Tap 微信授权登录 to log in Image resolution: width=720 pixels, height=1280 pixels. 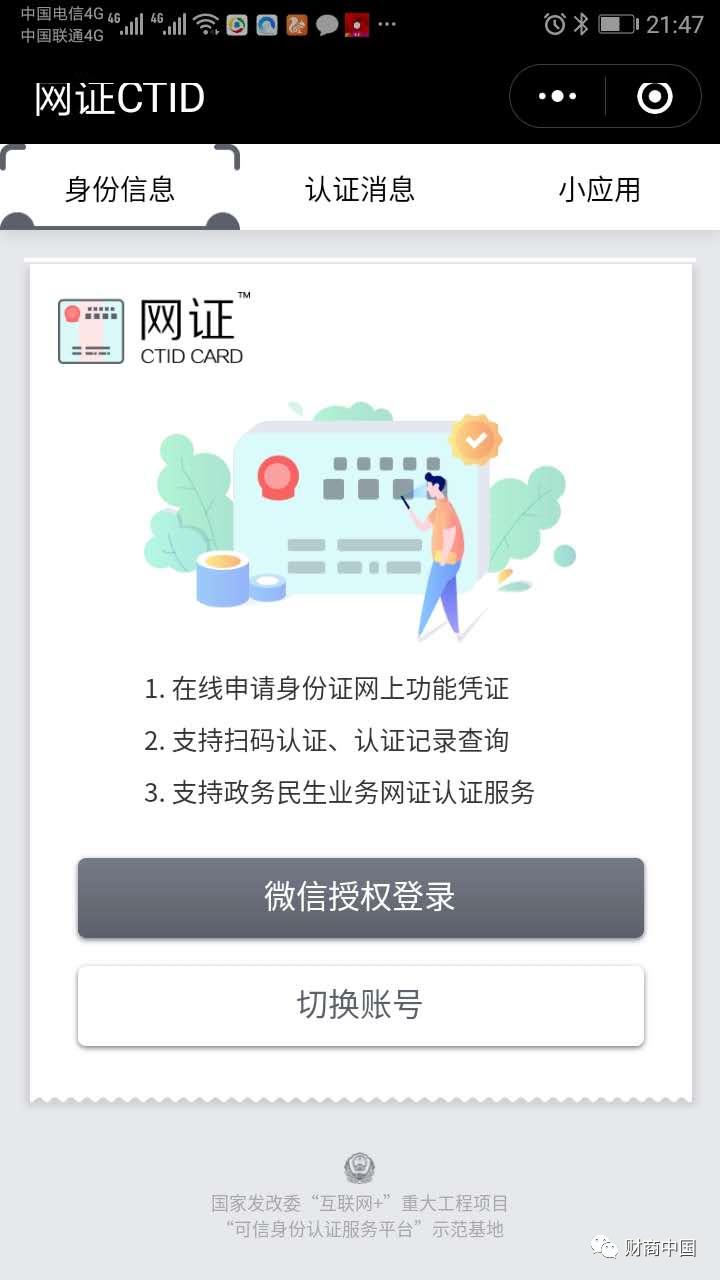[360, 897]
